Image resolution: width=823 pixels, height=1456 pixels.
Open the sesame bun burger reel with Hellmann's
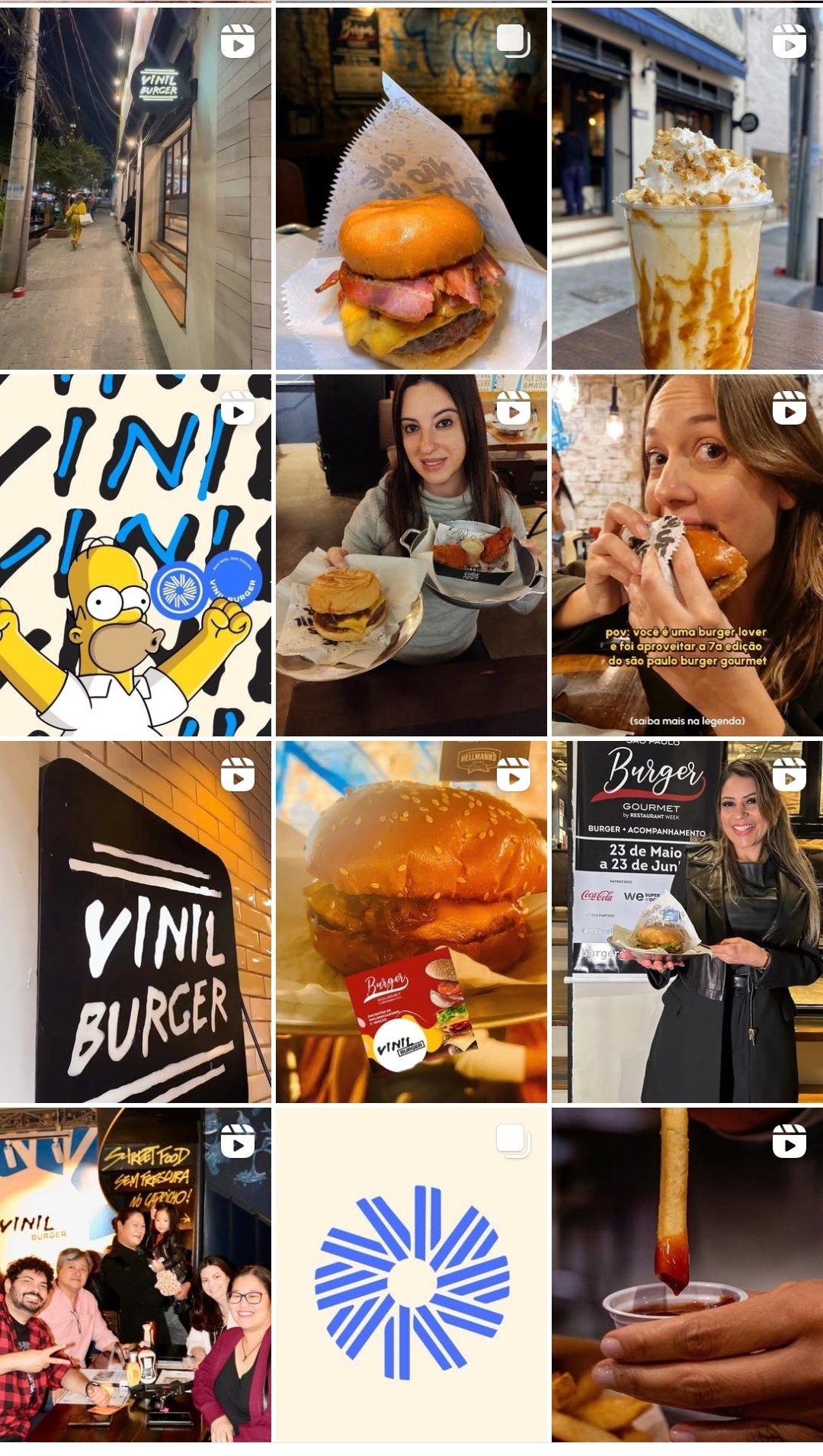coord(411,922)
